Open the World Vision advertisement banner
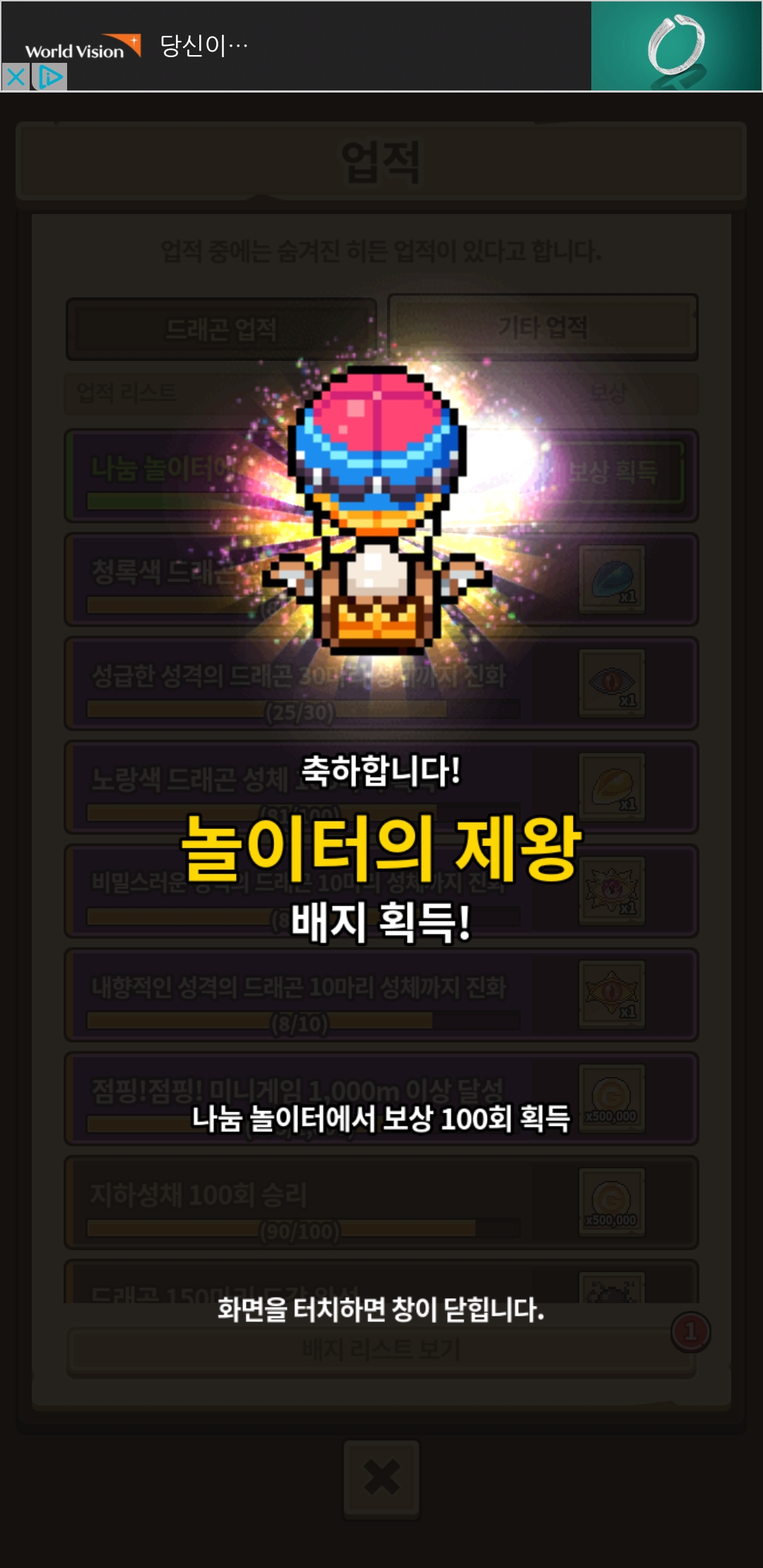Viewport: 763px width, 1568px height. coord(381,46)
